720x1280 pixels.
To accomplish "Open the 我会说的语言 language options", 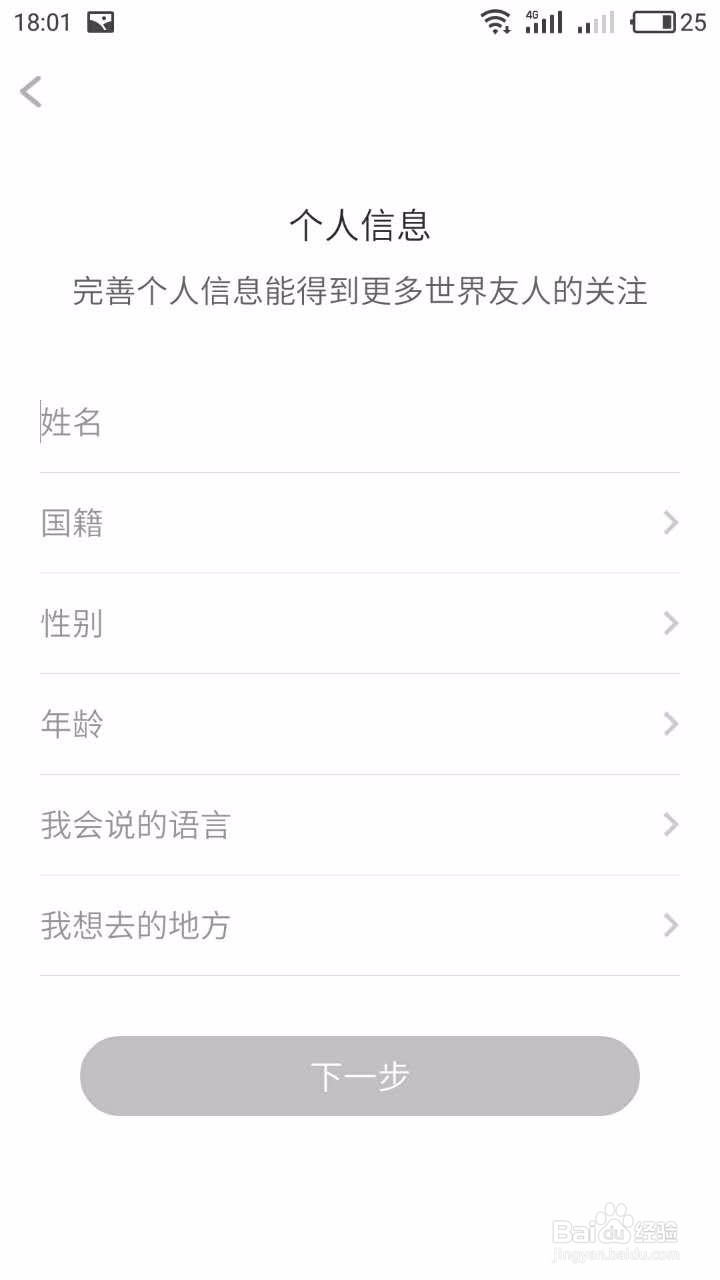I will tap(360, 824).
